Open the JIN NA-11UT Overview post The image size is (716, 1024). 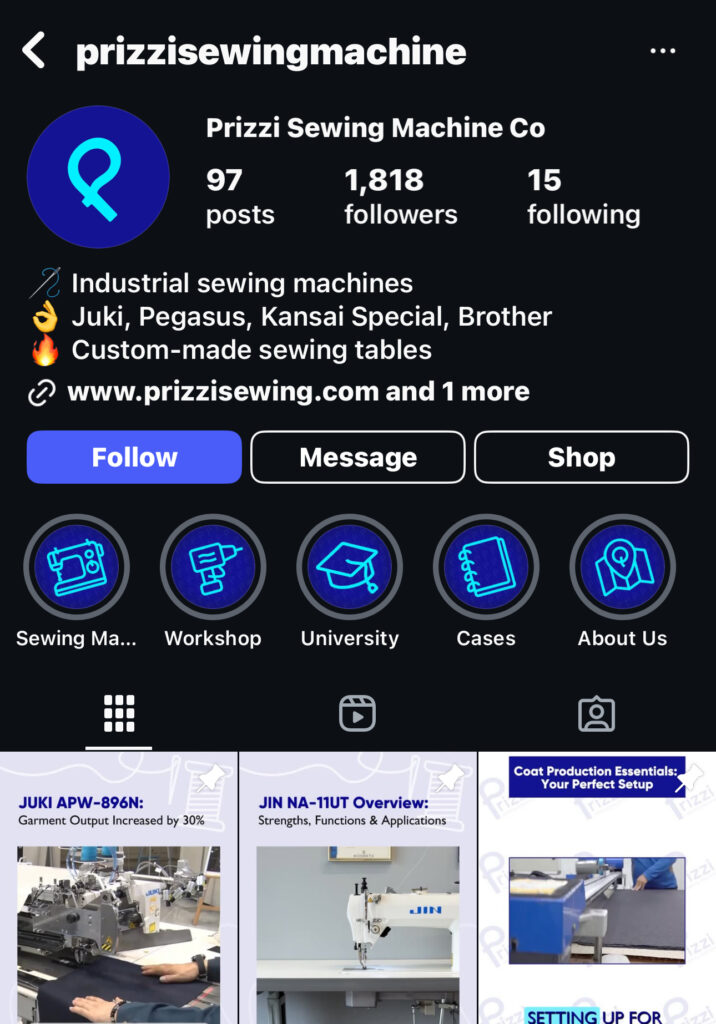click(x=357, y=890)
